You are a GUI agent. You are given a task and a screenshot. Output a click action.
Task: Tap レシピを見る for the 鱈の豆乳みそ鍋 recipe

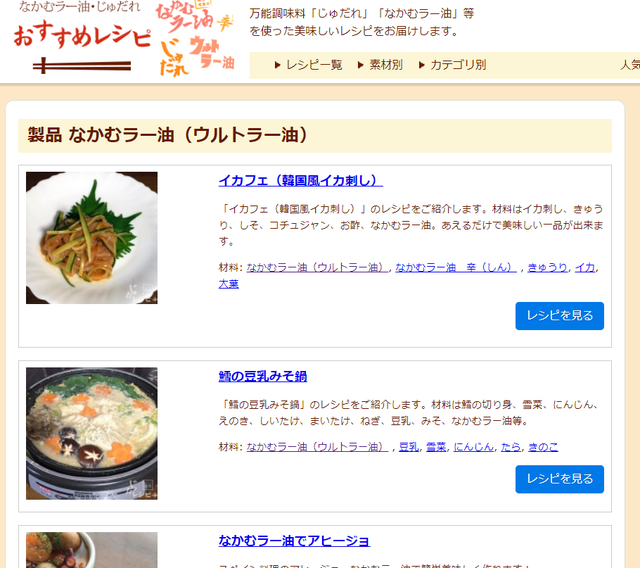coord(560,479)
